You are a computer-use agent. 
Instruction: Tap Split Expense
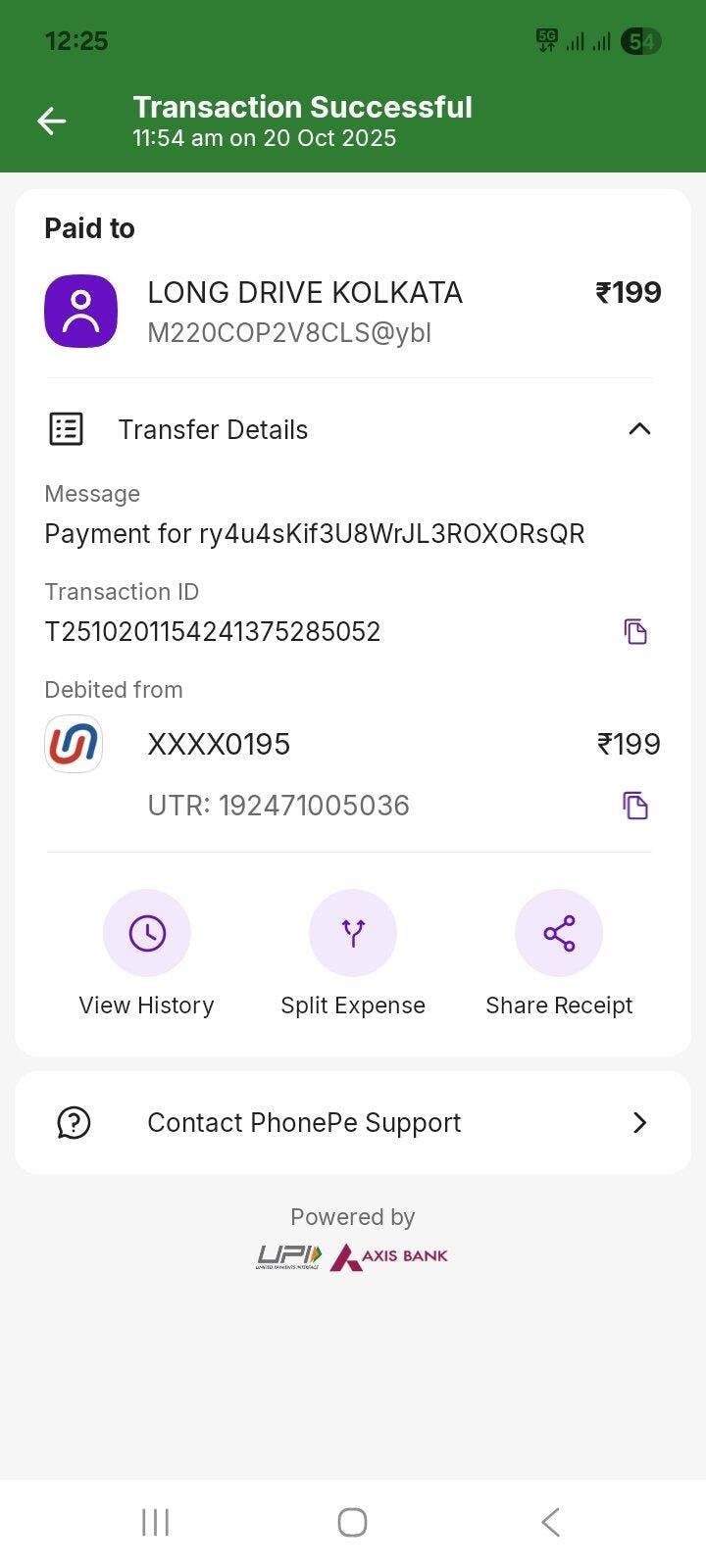353,933
